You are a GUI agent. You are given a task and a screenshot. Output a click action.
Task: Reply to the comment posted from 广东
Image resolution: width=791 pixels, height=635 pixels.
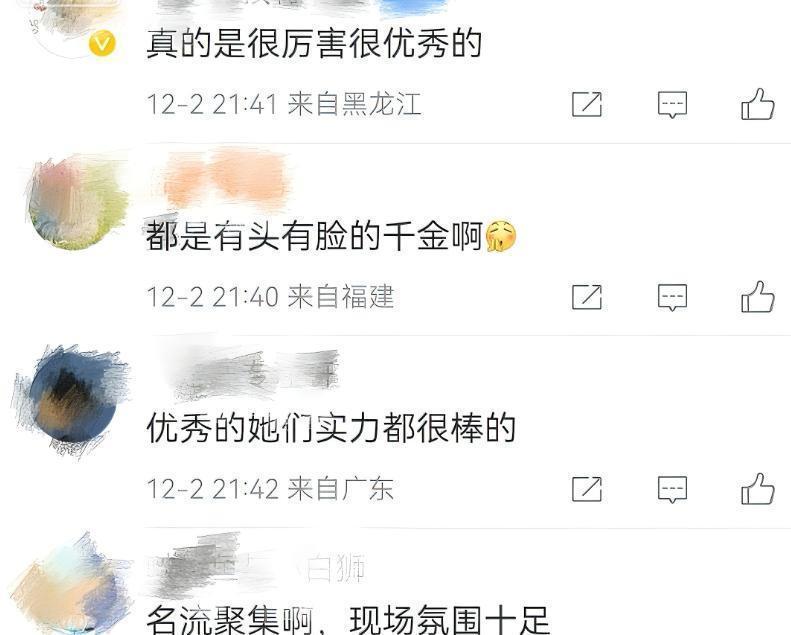[x=672, y=489]
